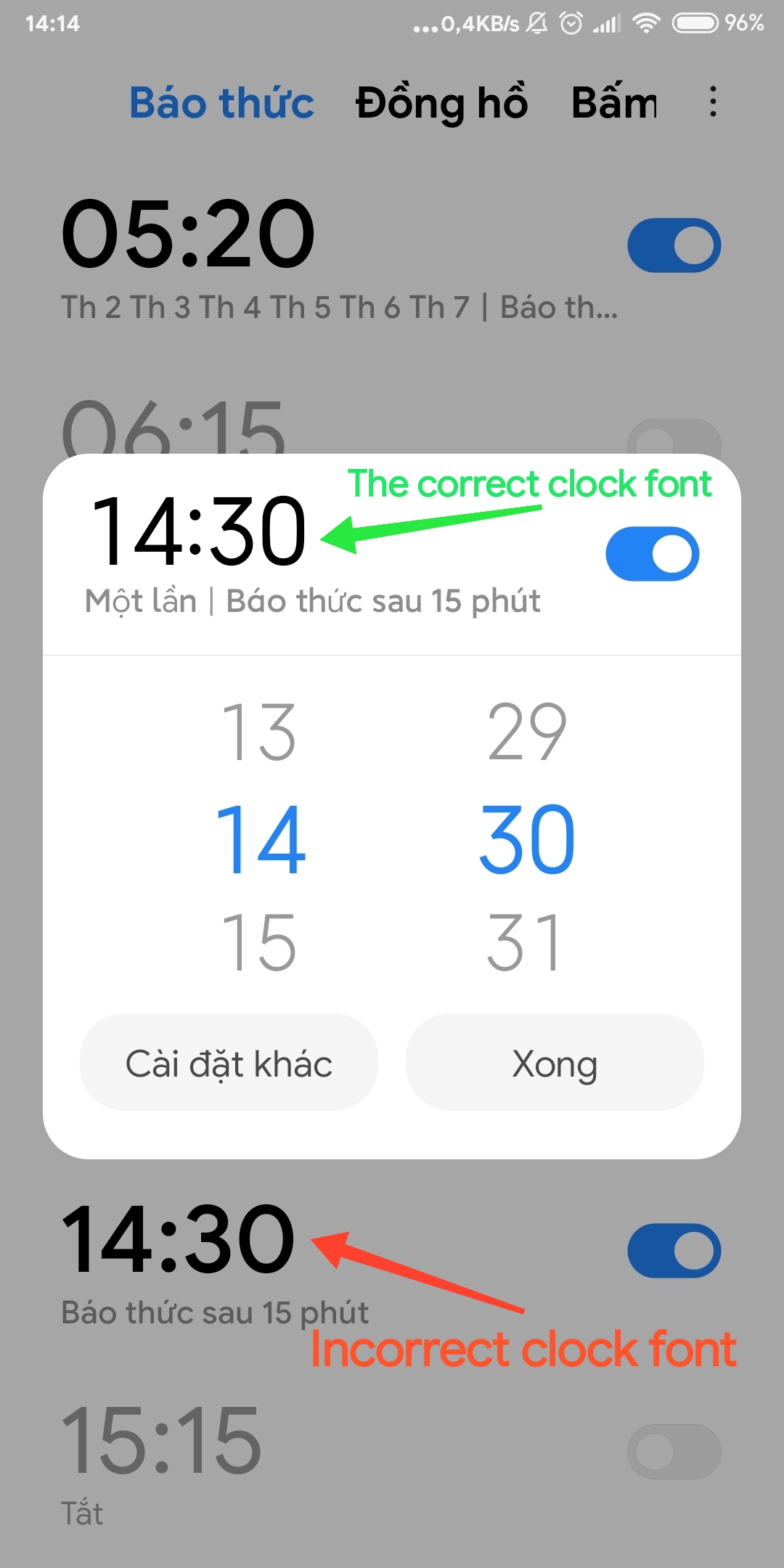
Task: Open the three-dot overflow menu
Action: pos(713,102)
